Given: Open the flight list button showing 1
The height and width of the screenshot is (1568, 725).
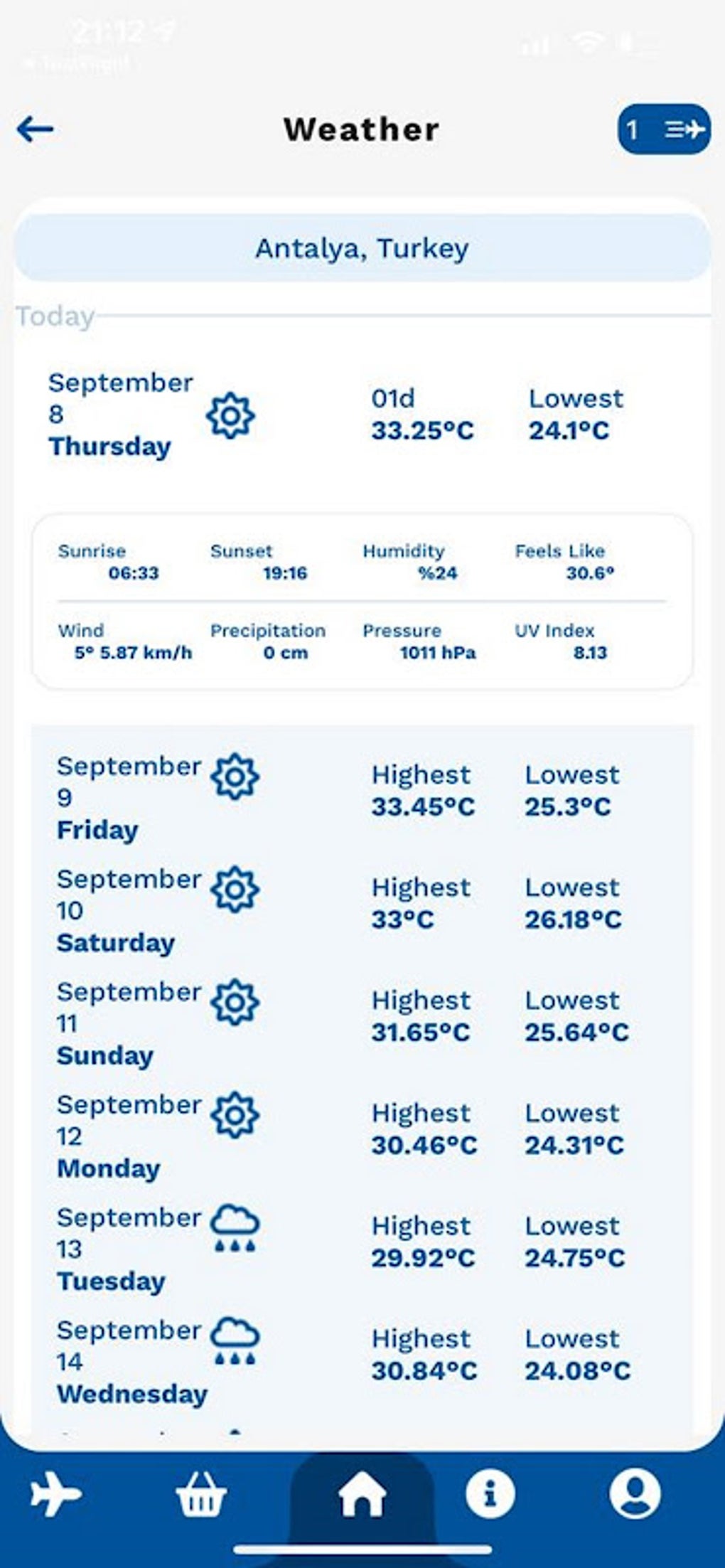Looking at the screenshot, I should 664,129.
